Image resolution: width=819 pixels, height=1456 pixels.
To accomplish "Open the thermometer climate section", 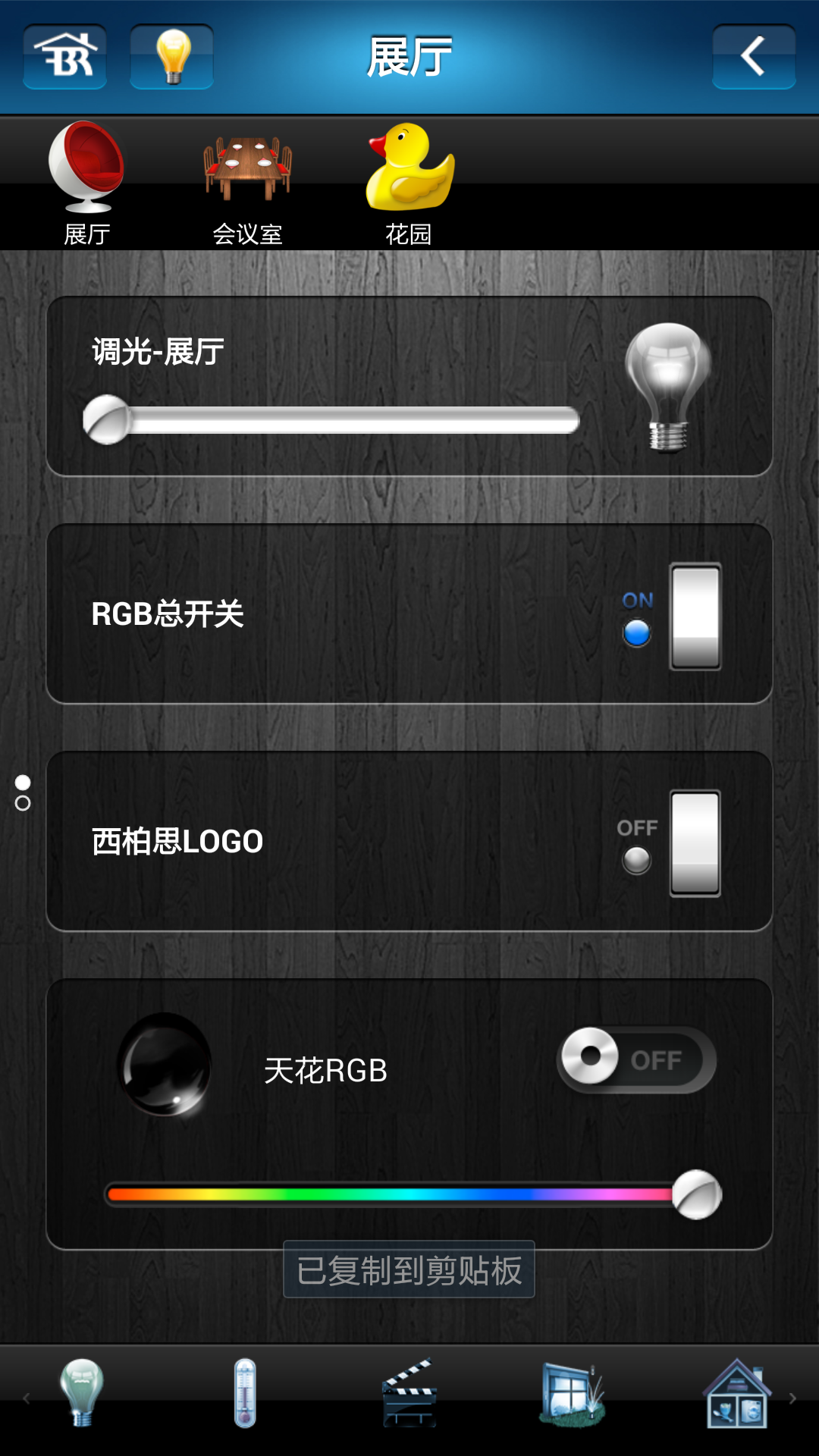I will [x=245, y=1392].
